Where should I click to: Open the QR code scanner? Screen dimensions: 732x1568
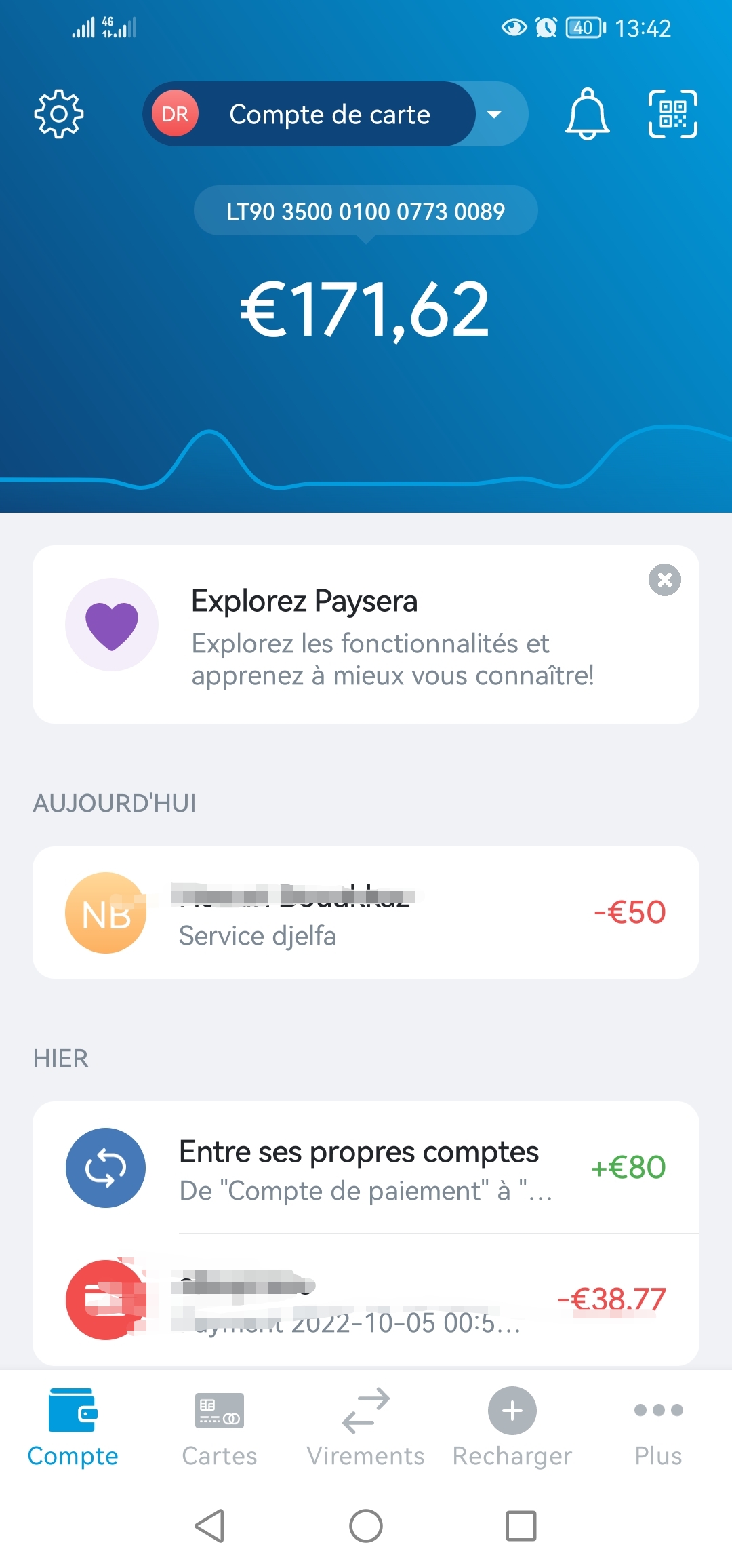[x=673, y=114]
